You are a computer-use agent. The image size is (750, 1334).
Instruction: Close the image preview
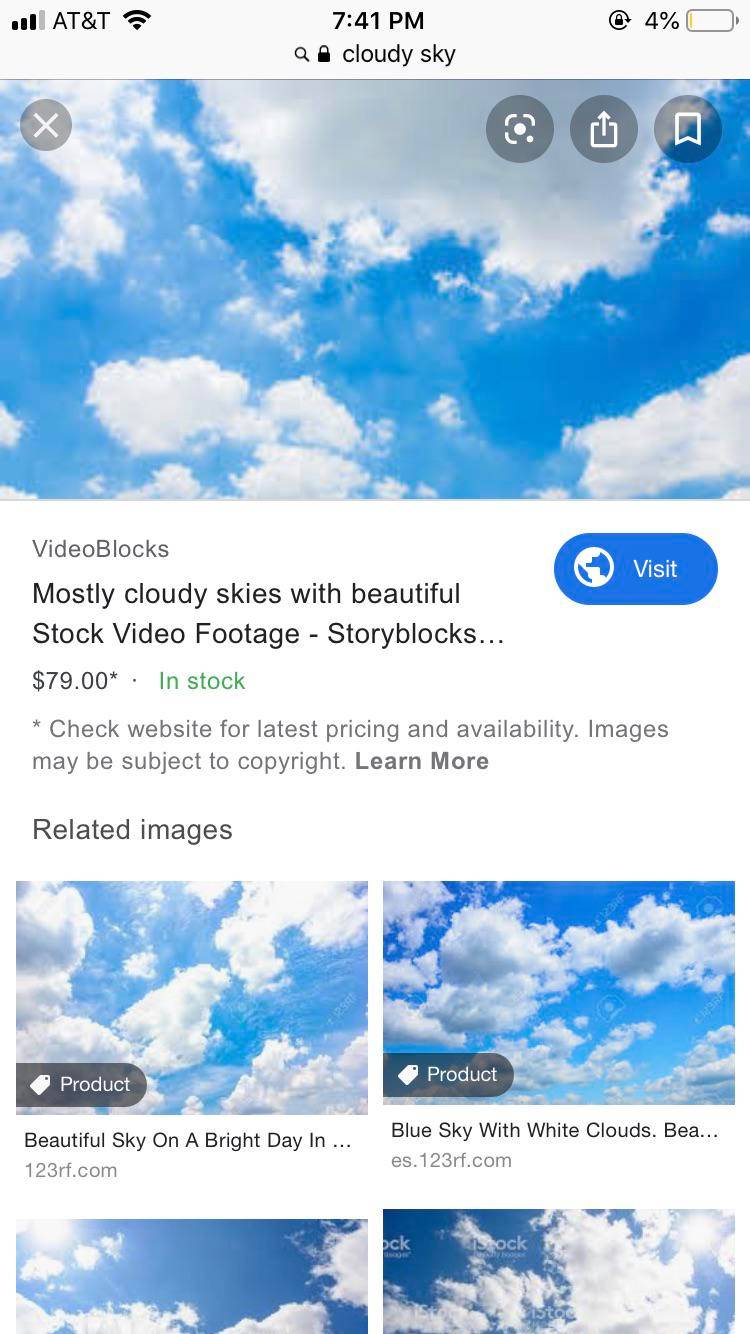click(x=46, y=126)
